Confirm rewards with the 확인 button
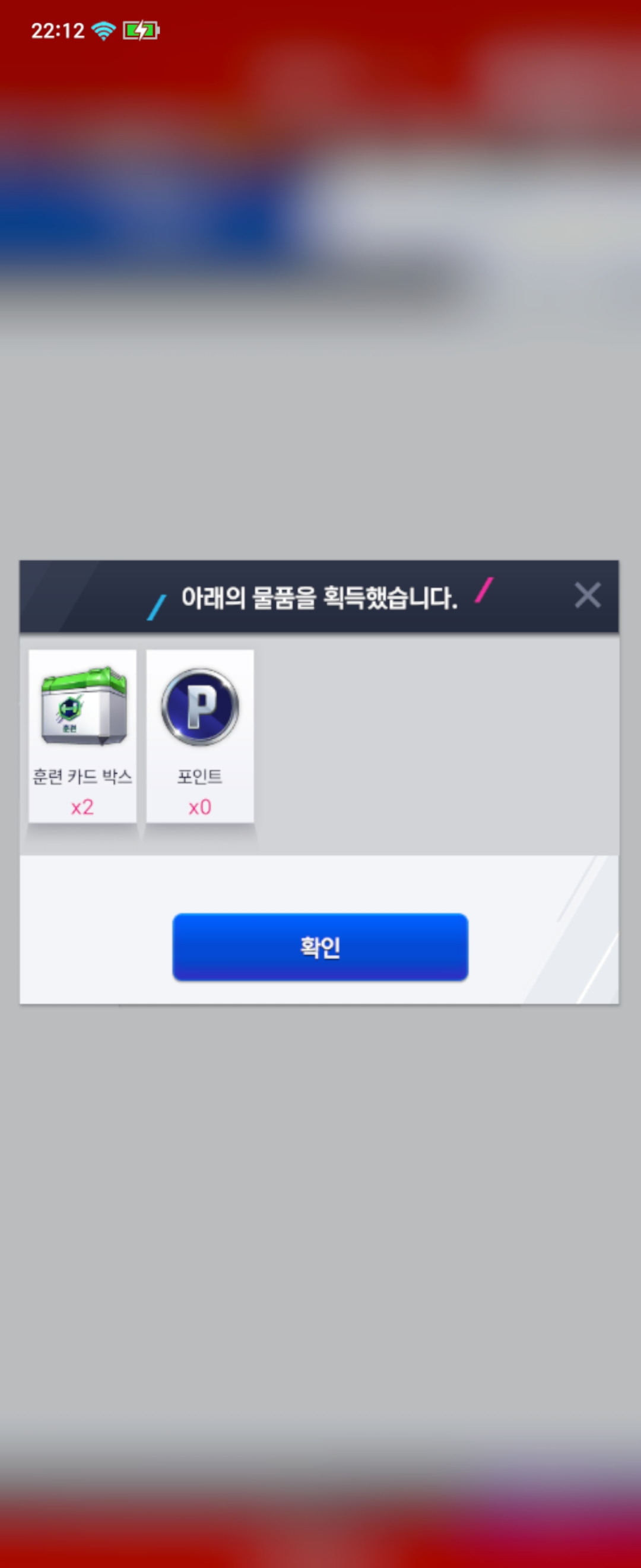 coord(320,947)
